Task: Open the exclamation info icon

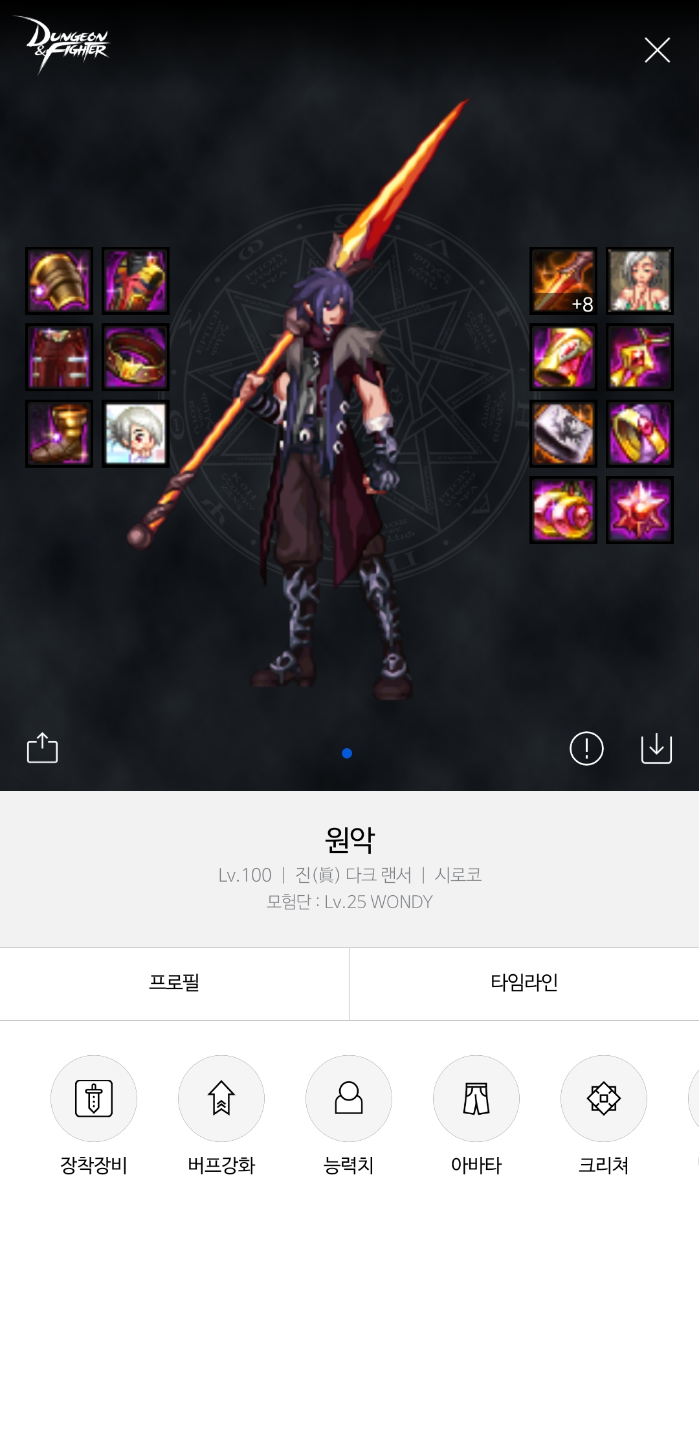Action: [586, 748]
